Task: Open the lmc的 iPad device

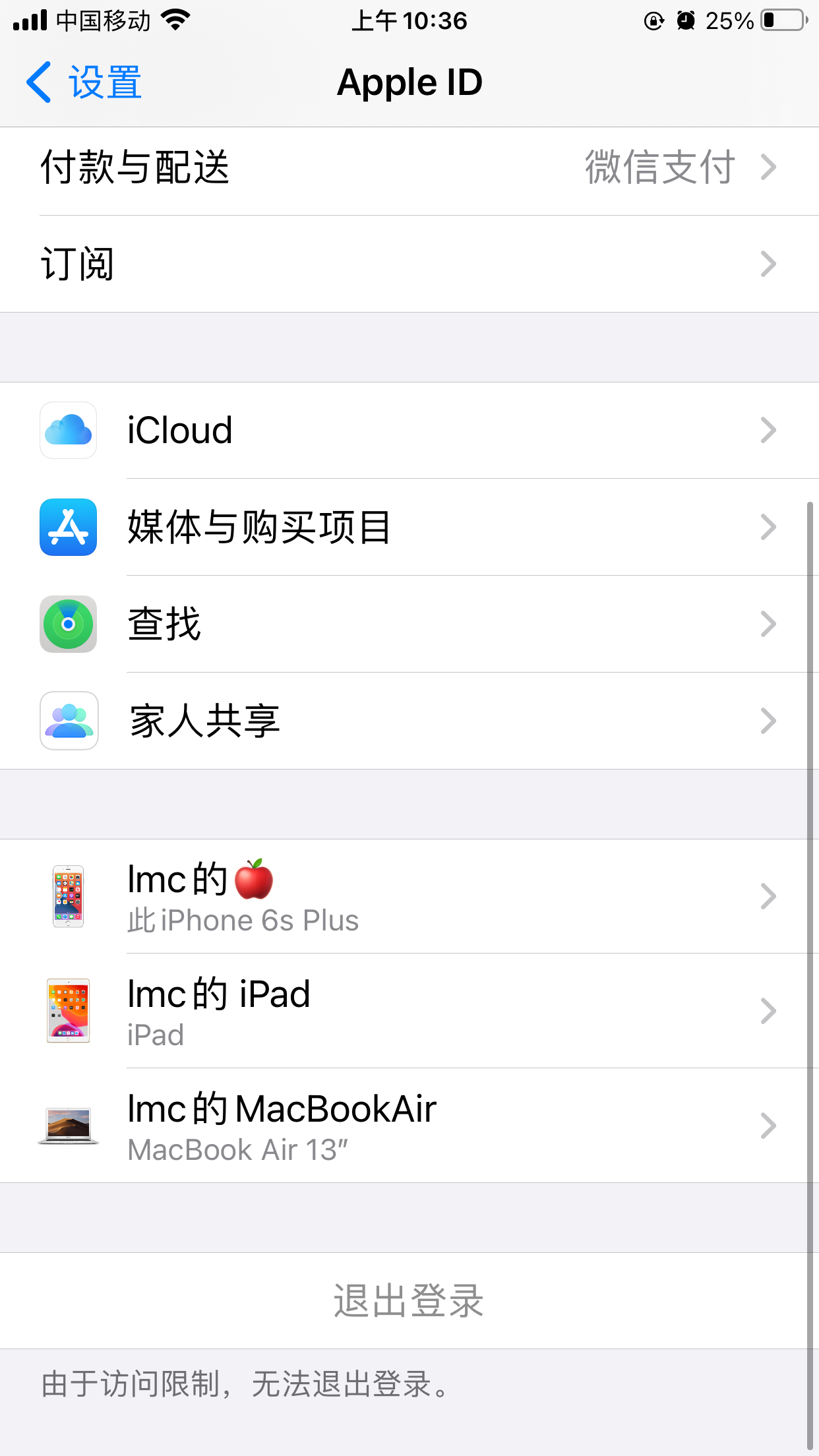Action: coord(409,1011)
